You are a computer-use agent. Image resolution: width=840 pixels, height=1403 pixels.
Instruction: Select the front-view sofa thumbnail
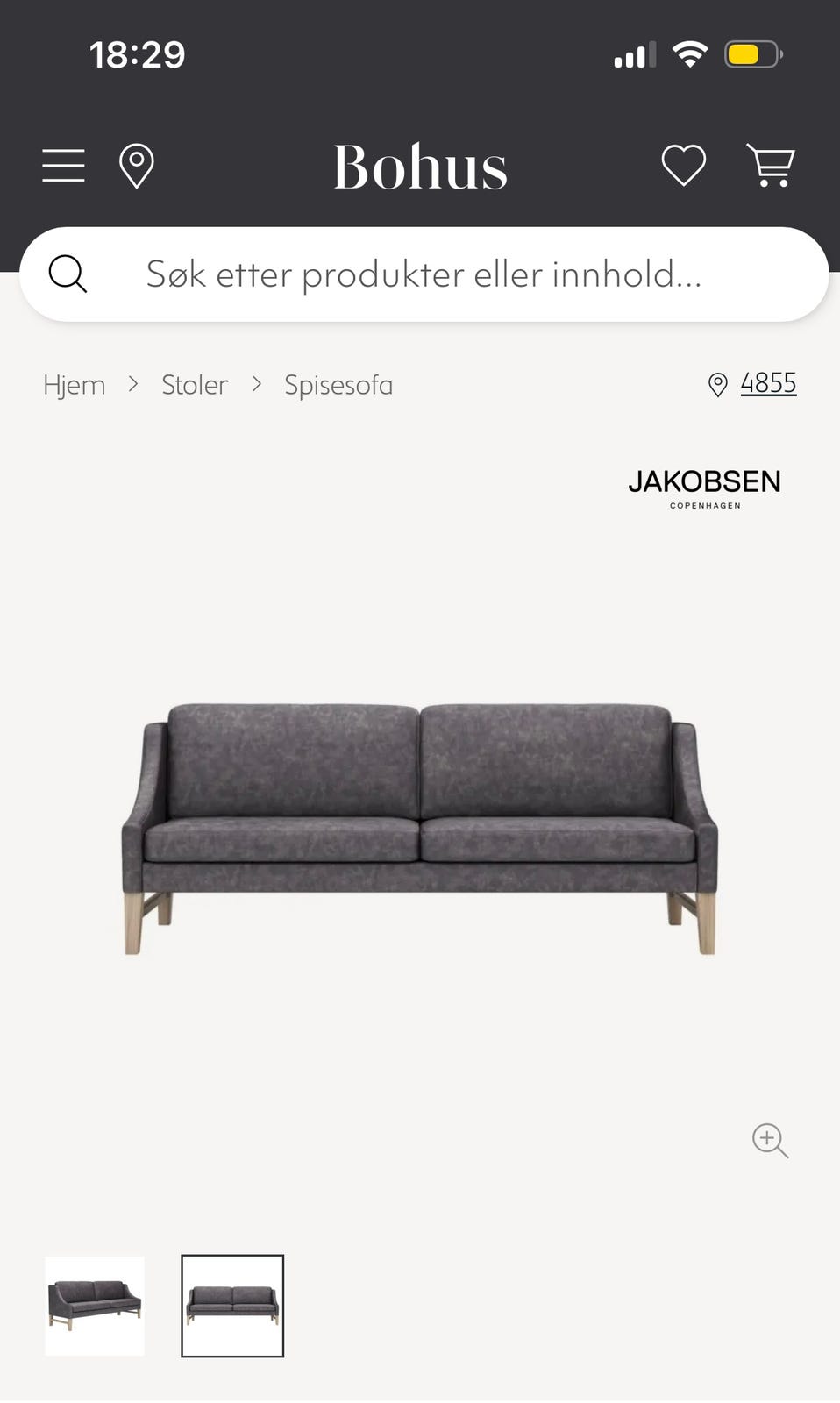(x=232, y=1306)
